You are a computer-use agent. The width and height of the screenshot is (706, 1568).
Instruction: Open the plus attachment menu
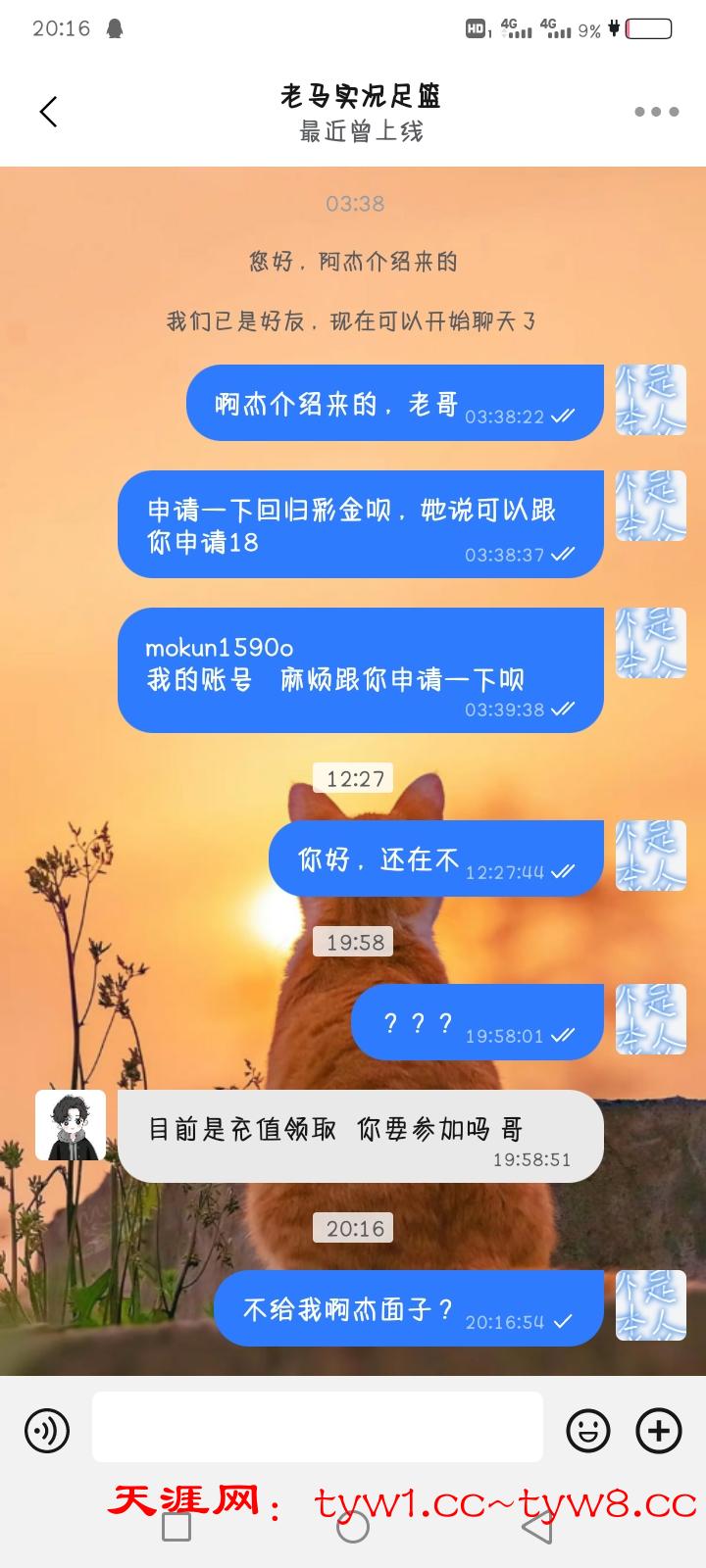click(x=659, y=1431)
